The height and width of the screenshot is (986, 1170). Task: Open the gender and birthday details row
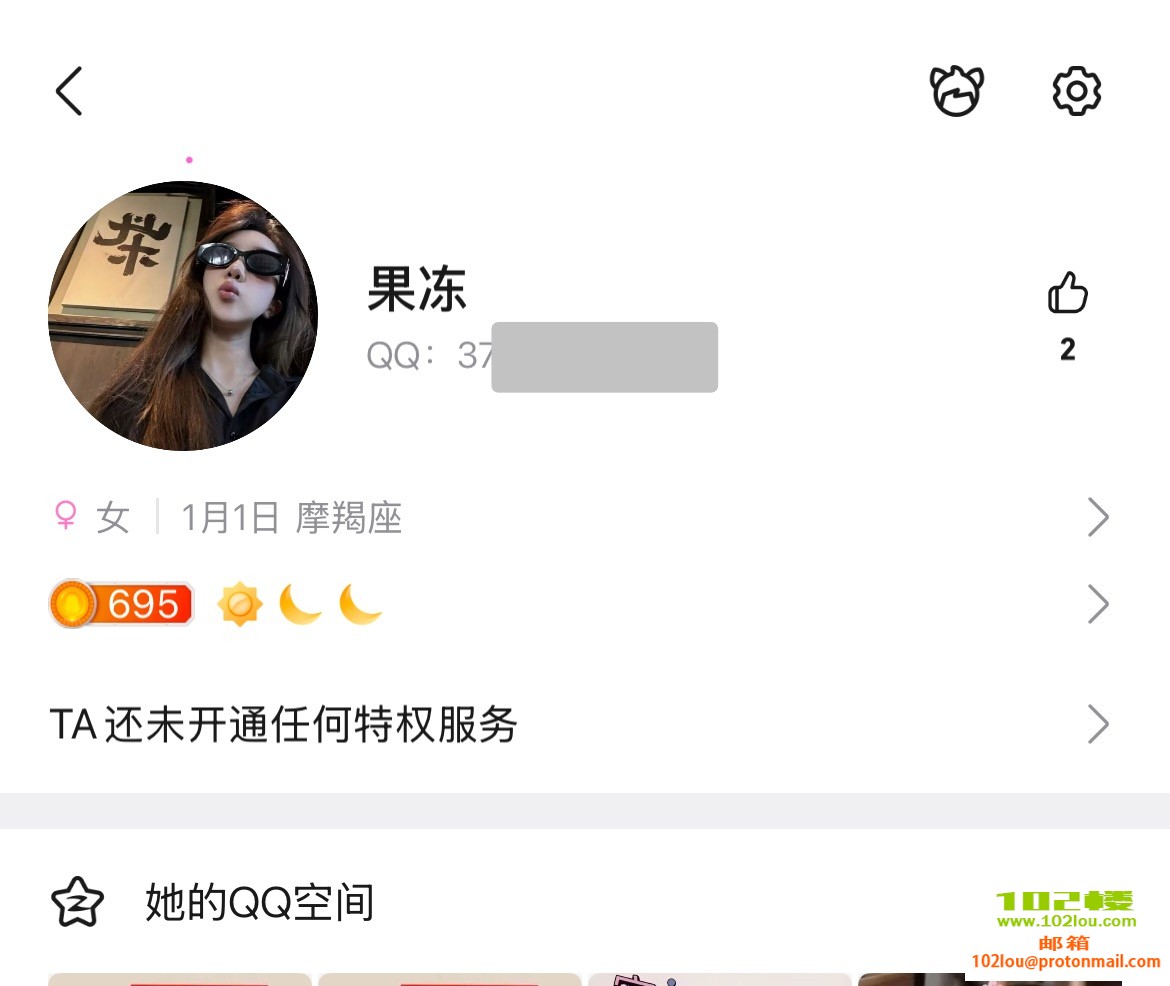[x=580, y=518]
